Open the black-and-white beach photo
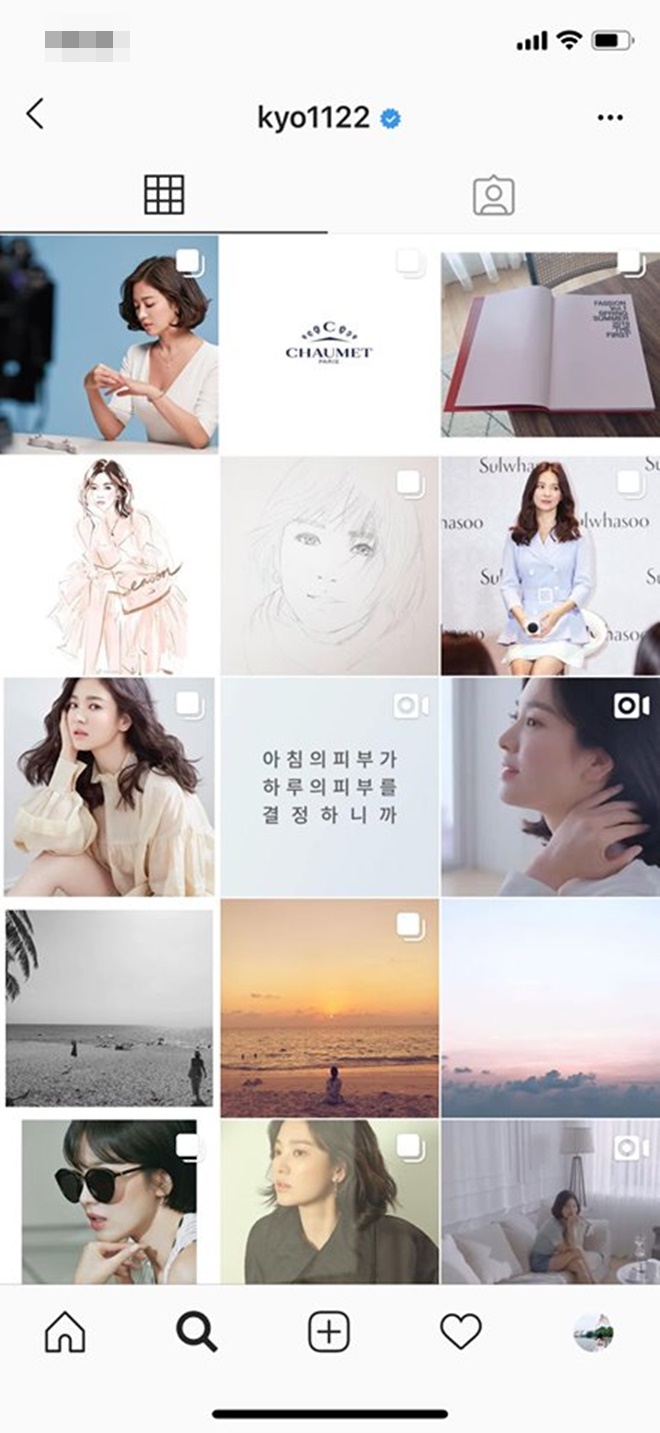This screenshot has width=660, height=1433. point(109,1007)
